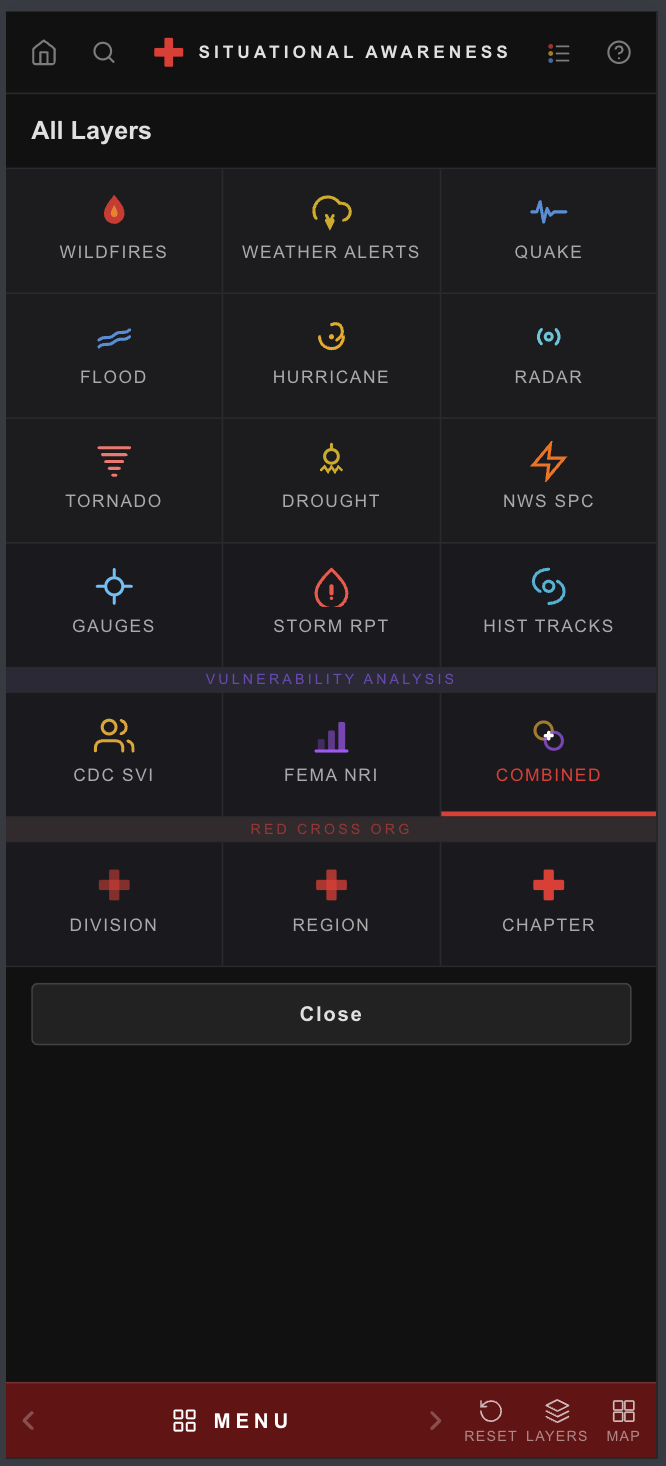The height and width of the screenshot is (1466, 666).
Task: Turn on the Quake layer
Action: (x=548, y=230)
